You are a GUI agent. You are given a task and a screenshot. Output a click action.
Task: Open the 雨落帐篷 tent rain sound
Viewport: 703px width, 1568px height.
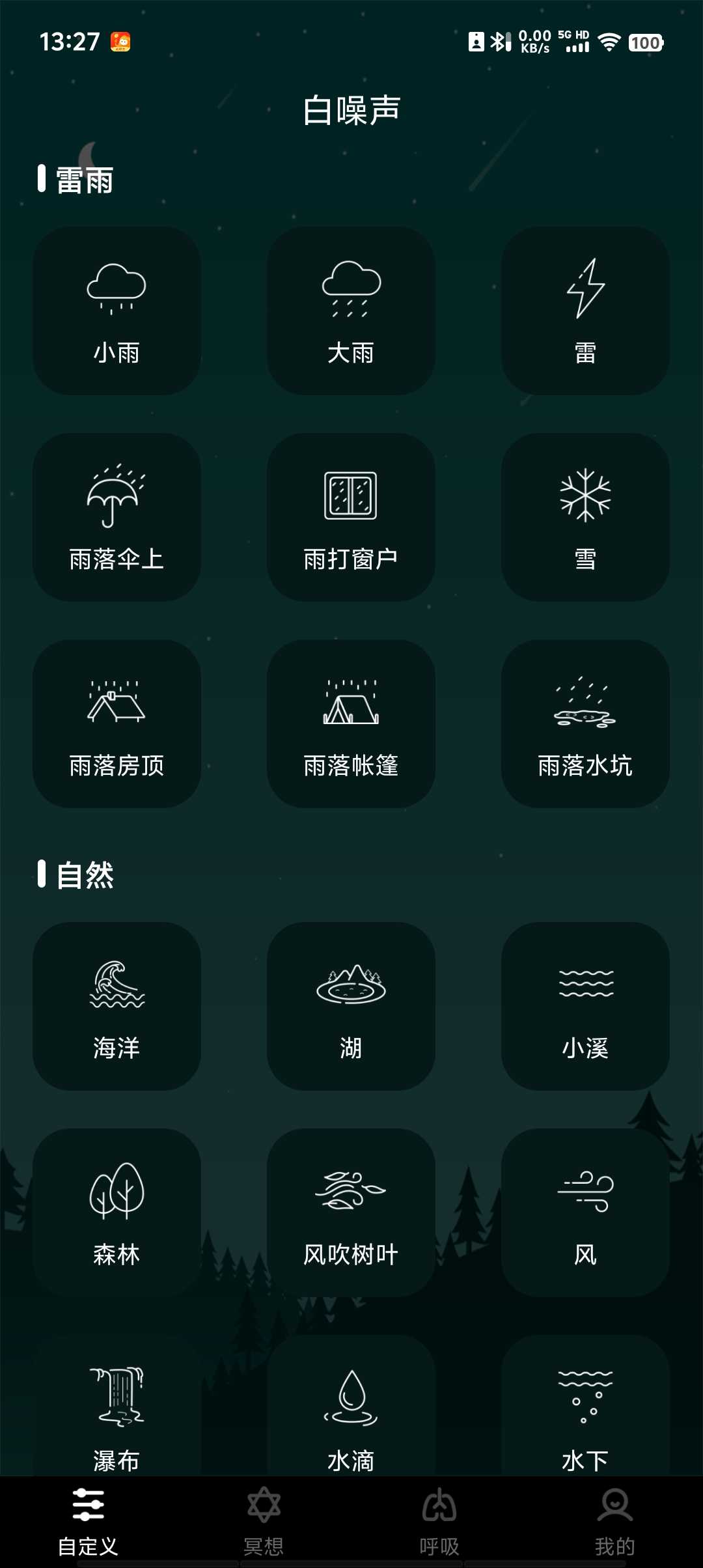click(x=351, y=723)
